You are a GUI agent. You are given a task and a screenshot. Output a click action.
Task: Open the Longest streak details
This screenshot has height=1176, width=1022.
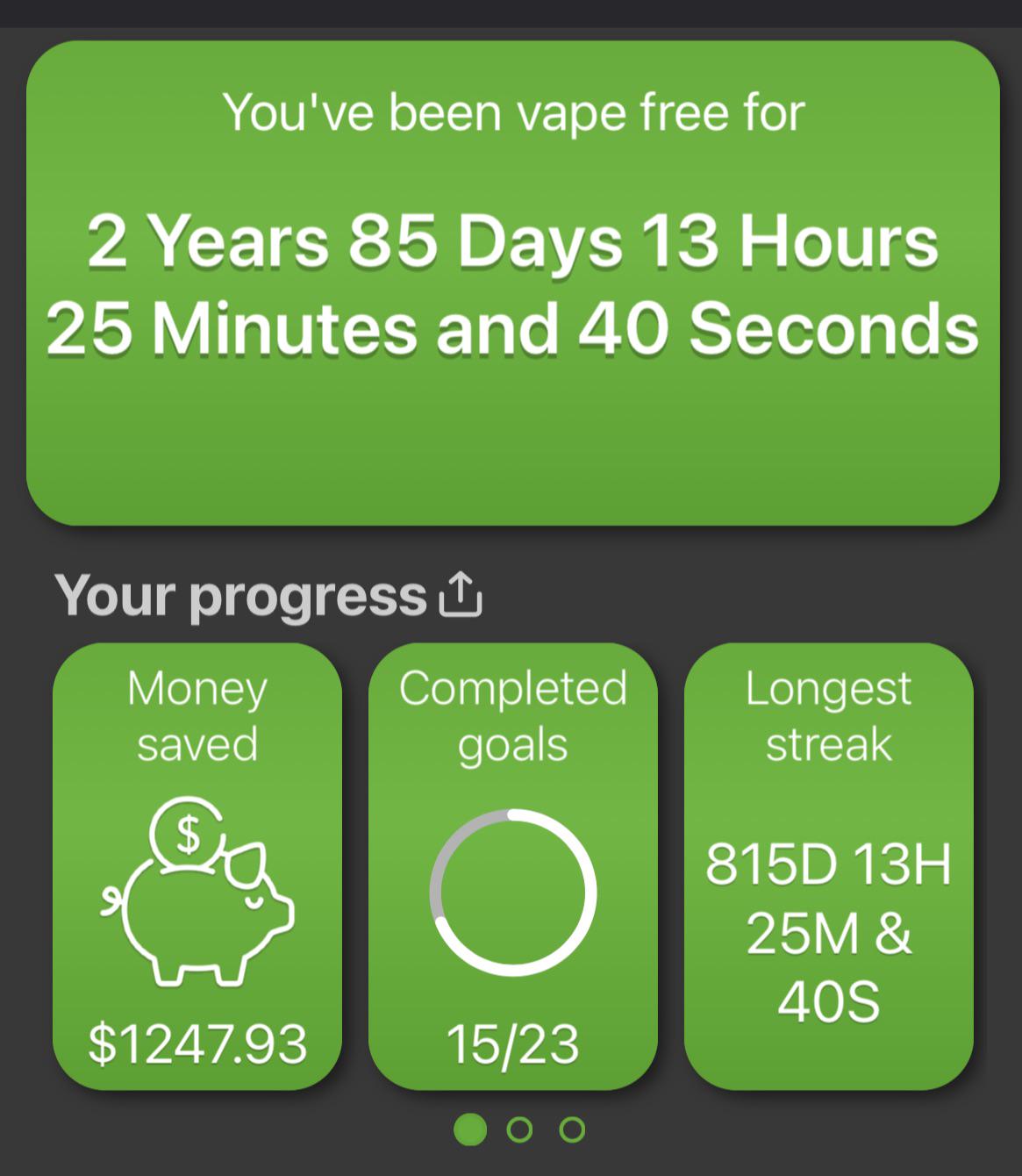pyautogui.click(x=830, y=864)
